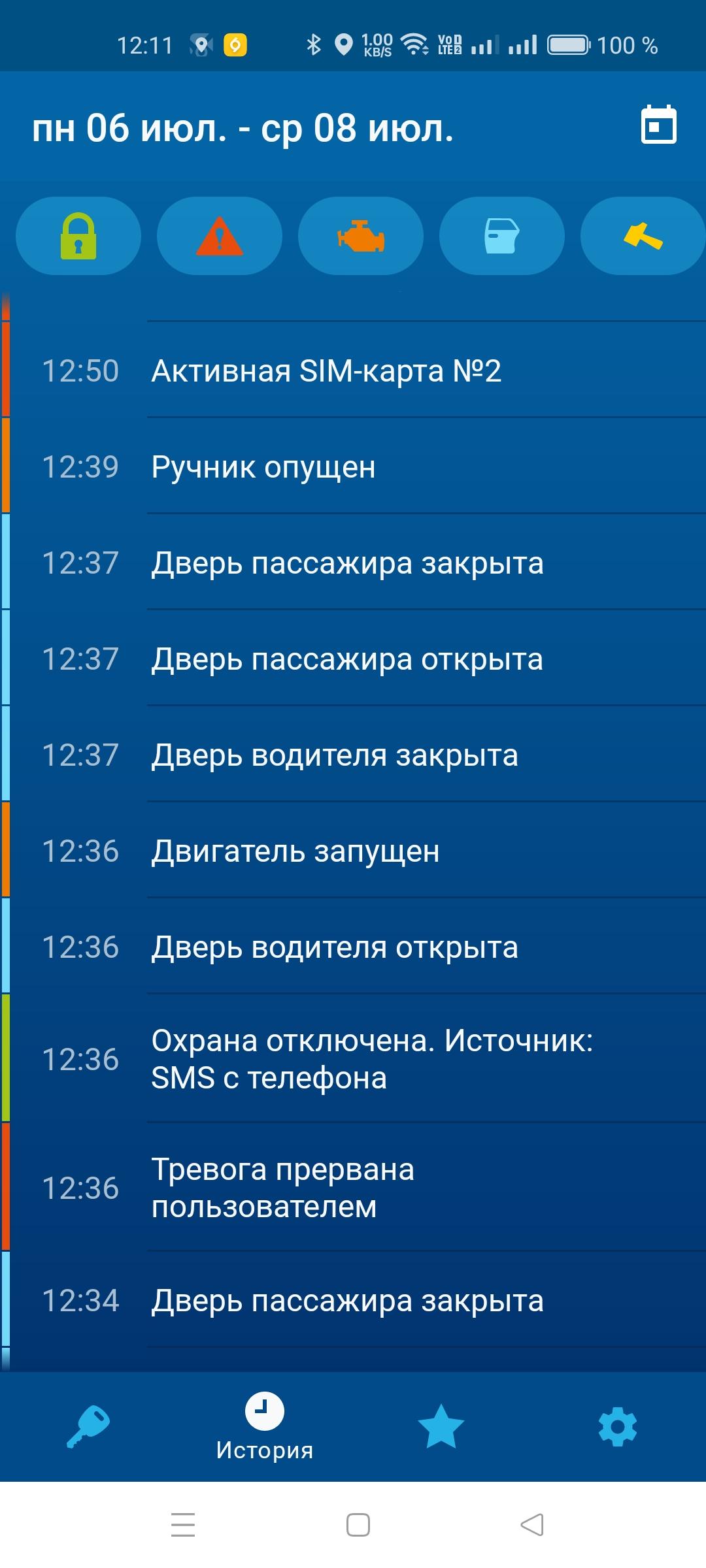The height and width of the screenshot is (1568, 706).
Task: Open the Дверь водителя открыта event
Action: coord(353,946)
